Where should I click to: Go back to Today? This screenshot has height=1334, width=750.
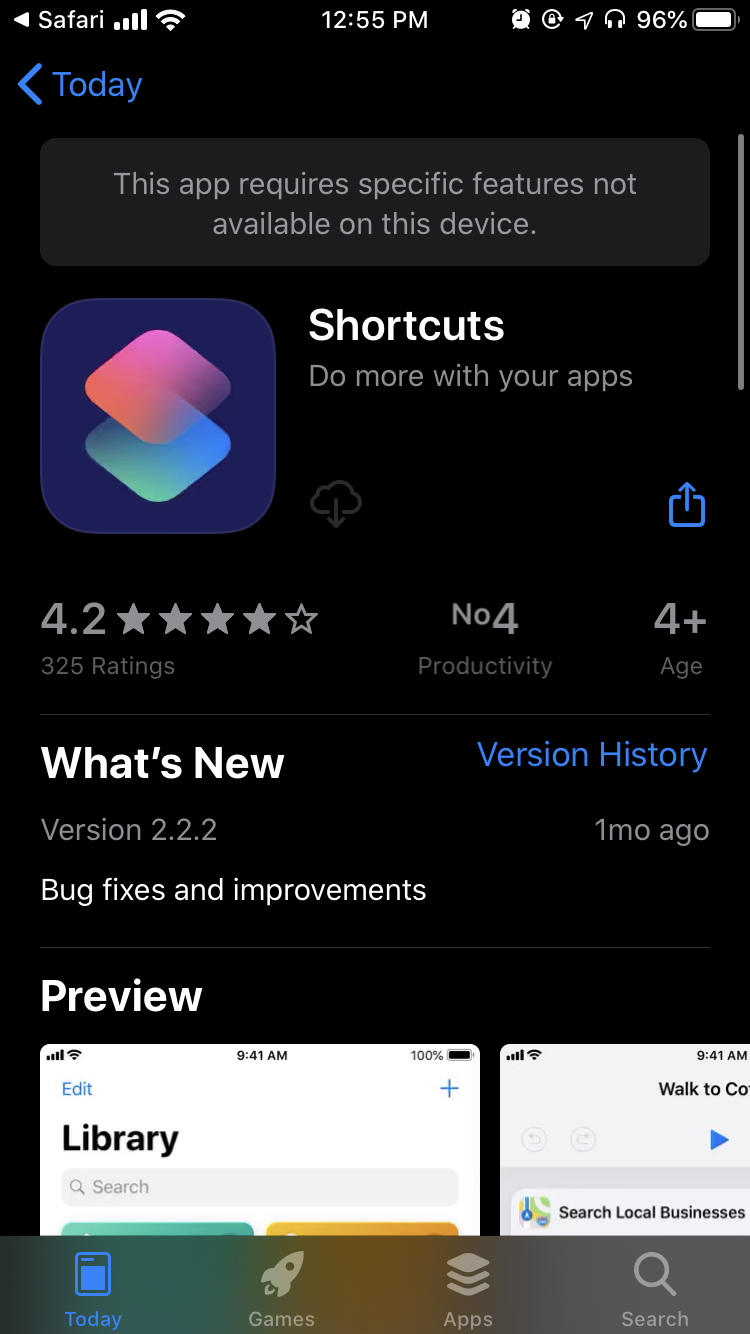point(80,85)
